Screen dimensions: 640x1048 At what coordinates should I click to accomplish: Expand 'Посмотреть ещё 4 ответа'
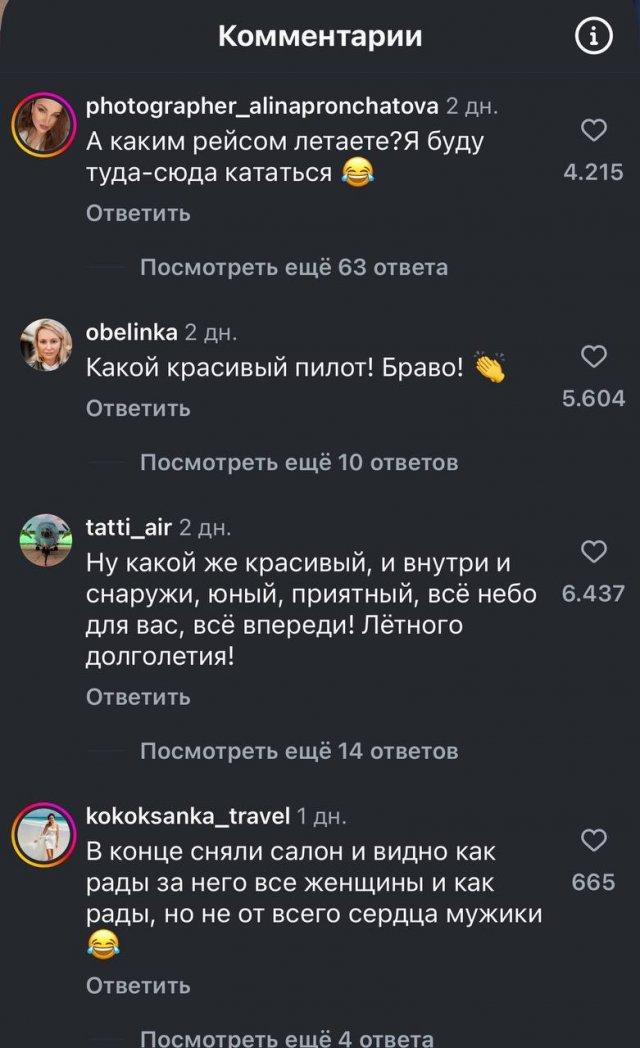click(286, 1038)
